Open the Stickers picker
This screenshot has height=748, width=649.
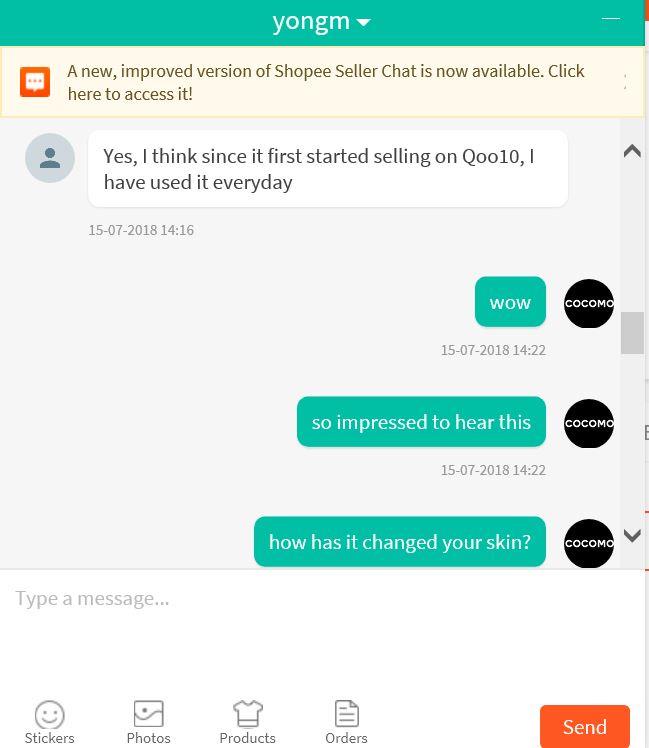[x=49, y=722]
